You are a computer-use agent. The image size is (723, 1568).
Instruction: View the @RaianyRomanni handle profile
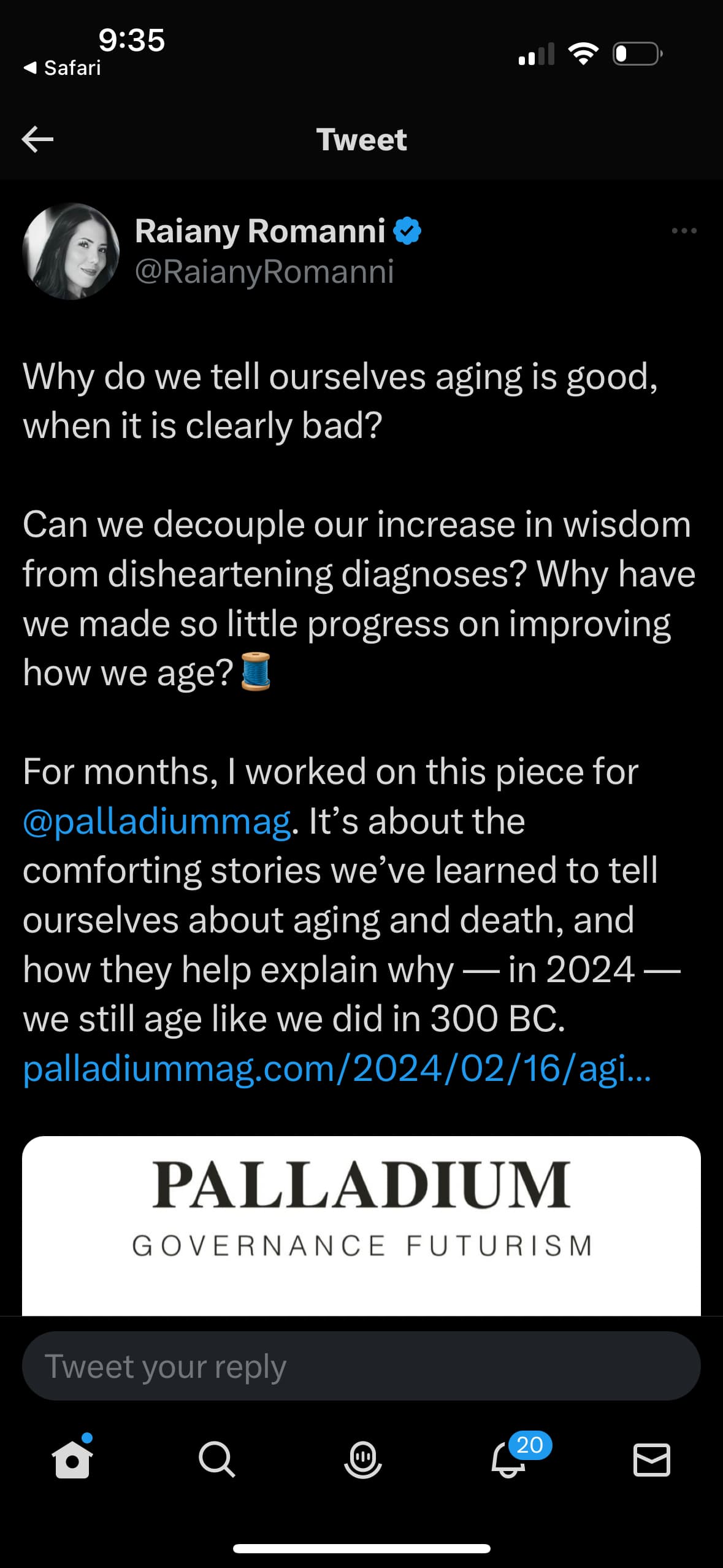(264, 271)
